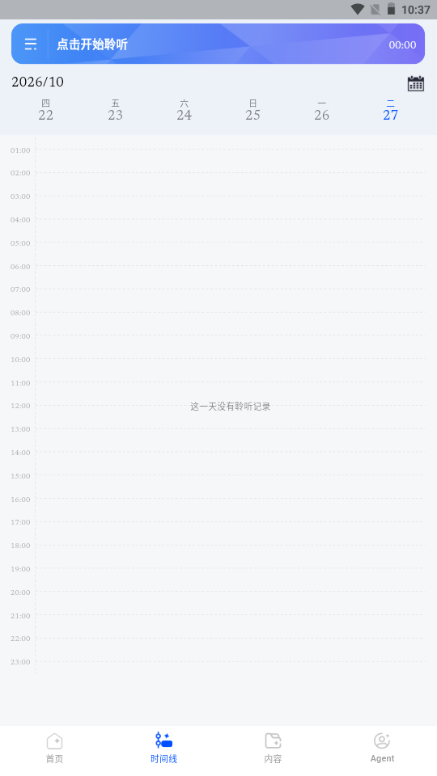This screenshot has width=437, height=776.
Task: Open the menu icon in the listening bar
Action: 31,45
